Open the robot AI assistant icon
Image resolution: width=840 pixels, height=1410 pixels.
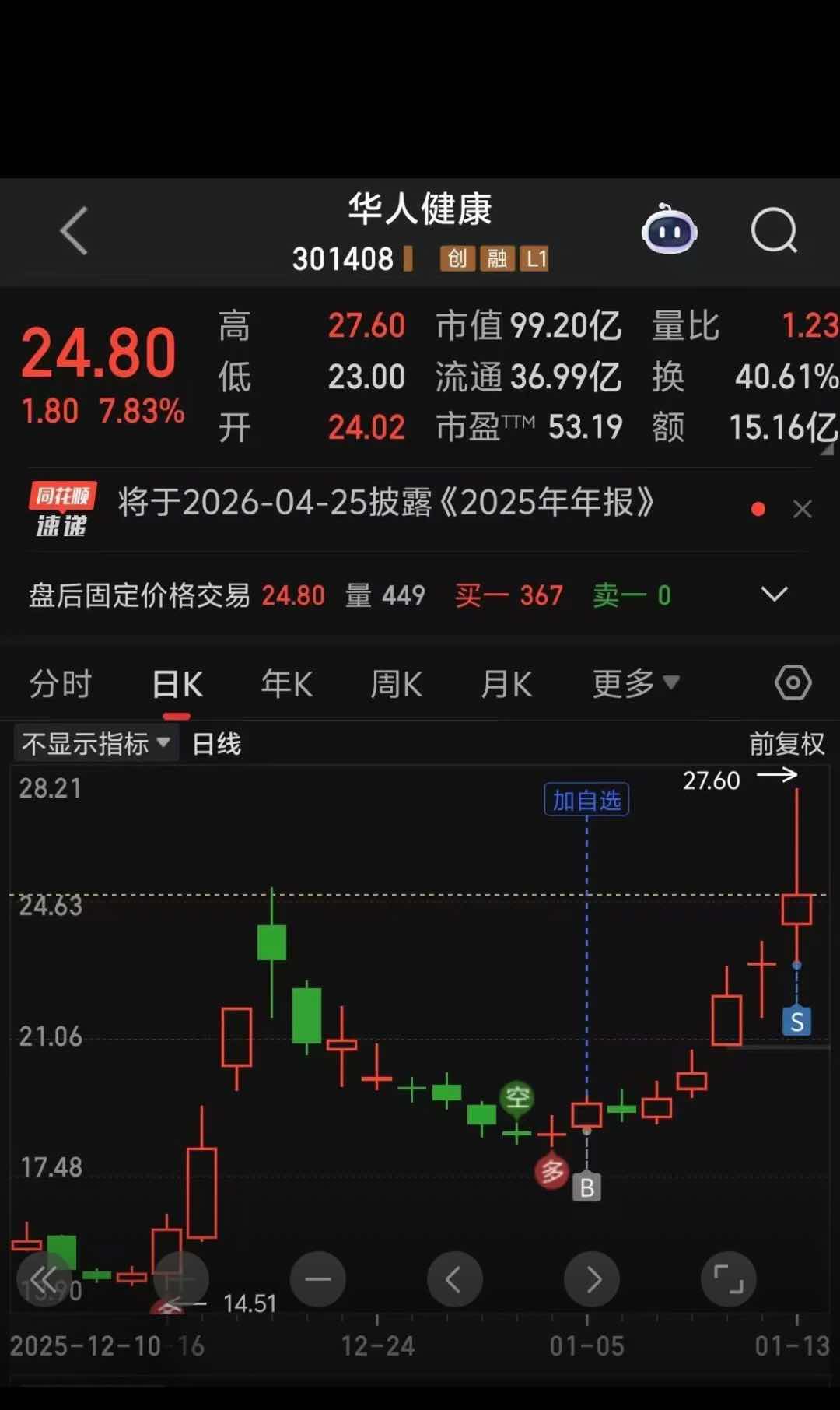click(669, 230)
